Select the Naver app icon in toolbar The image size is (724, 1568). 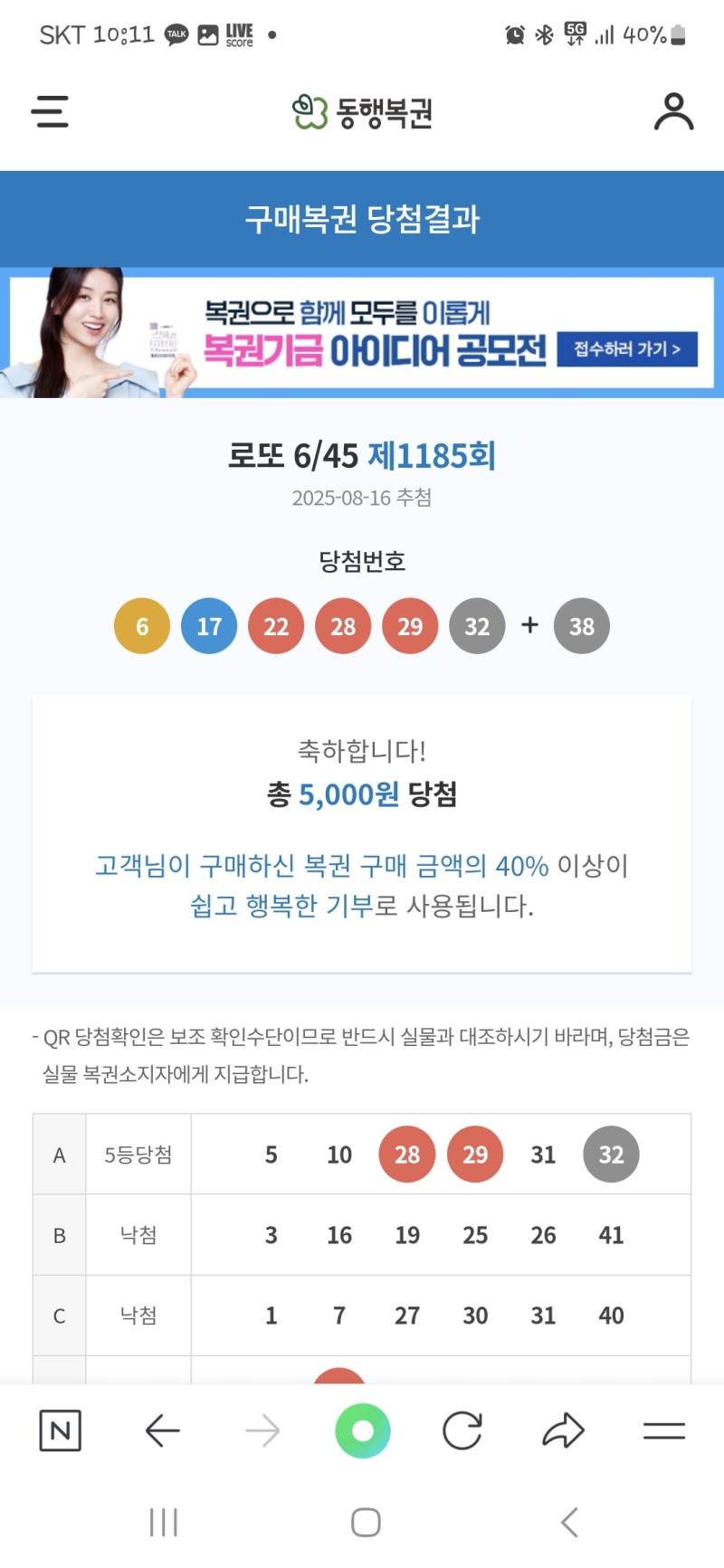(59, 1430)
